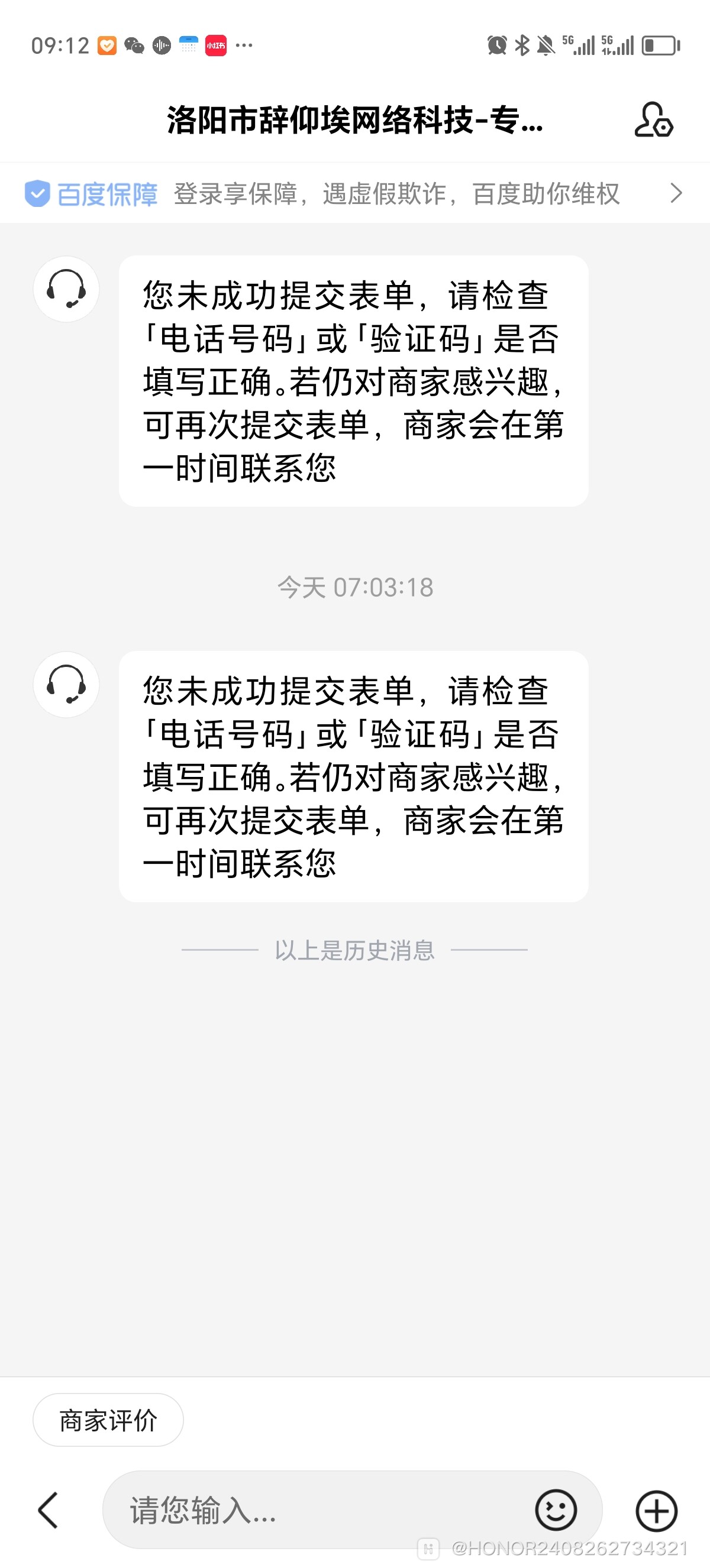Tap the 商家评价 chip
Viewport: 710px width, 1568px height.
click(108, 1420)
